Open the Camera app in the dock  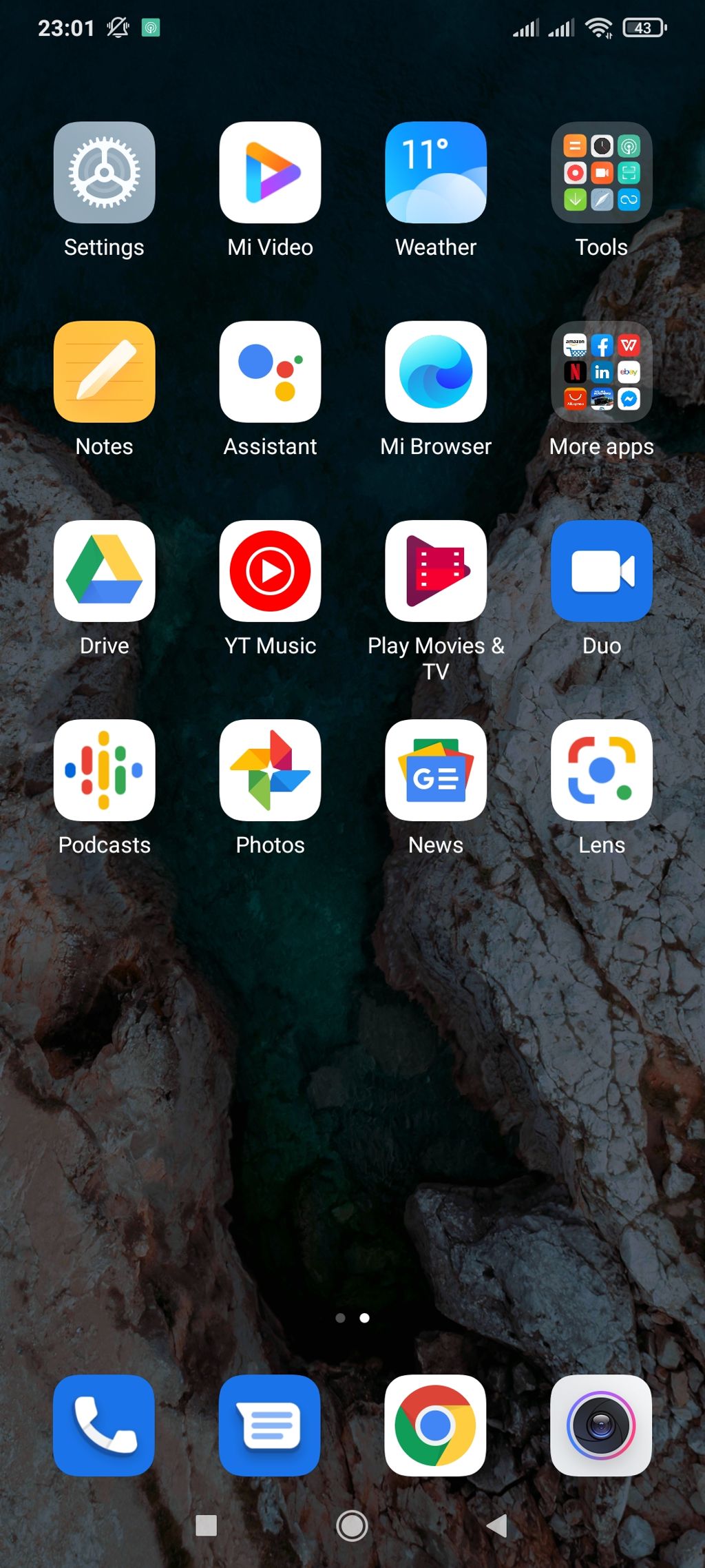(601, 1425)
